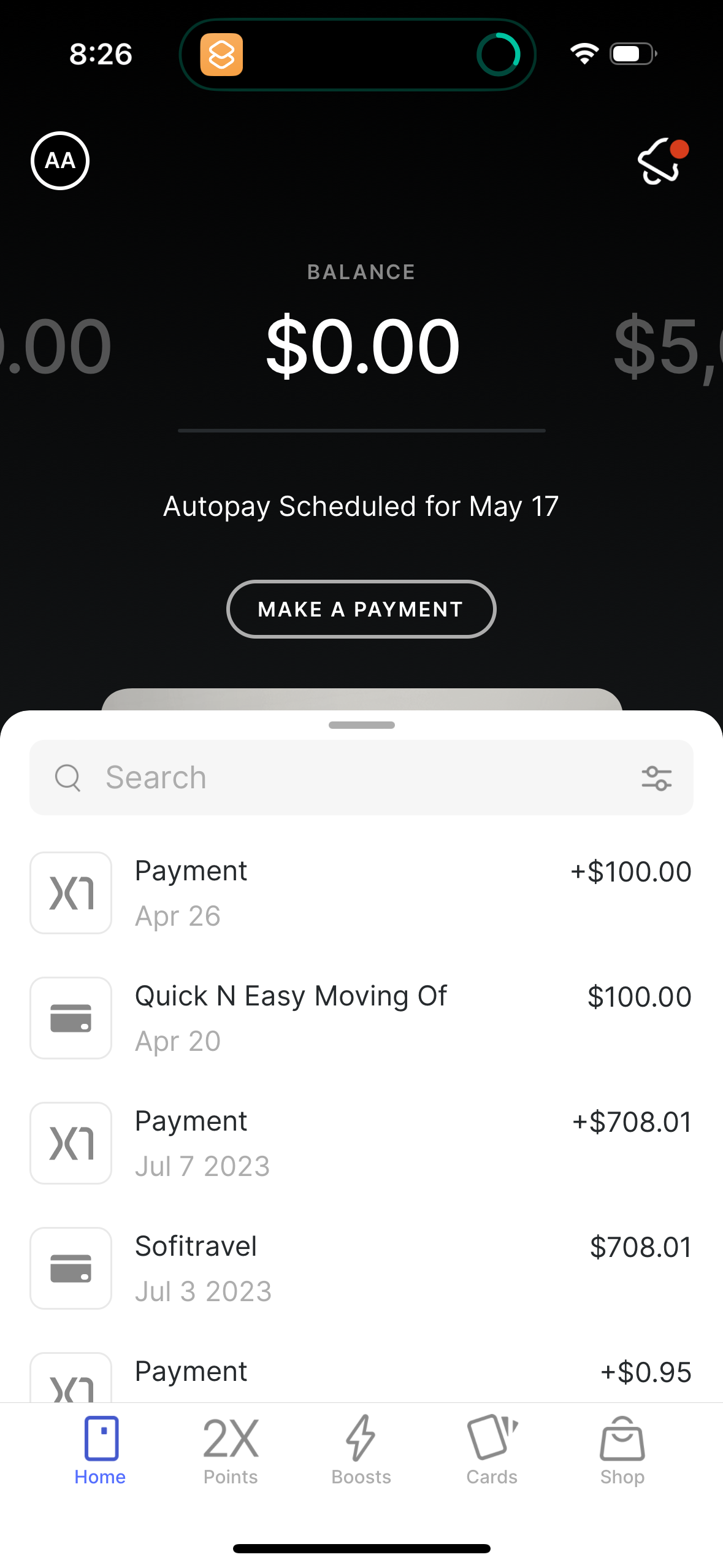The width and height of the screenshot is (723, 1568).
Task: Tap the progress ring in Dynamic Island
Action: coord(499,54)
